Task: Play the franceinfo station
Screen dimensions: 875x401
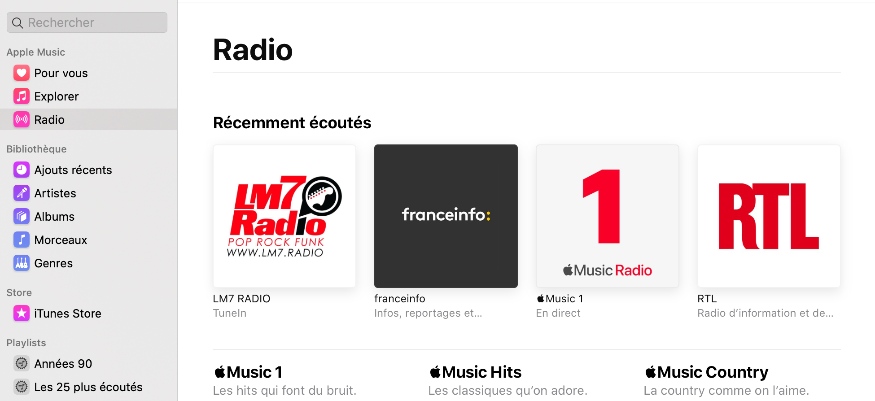Action: (x=446, y=216)
